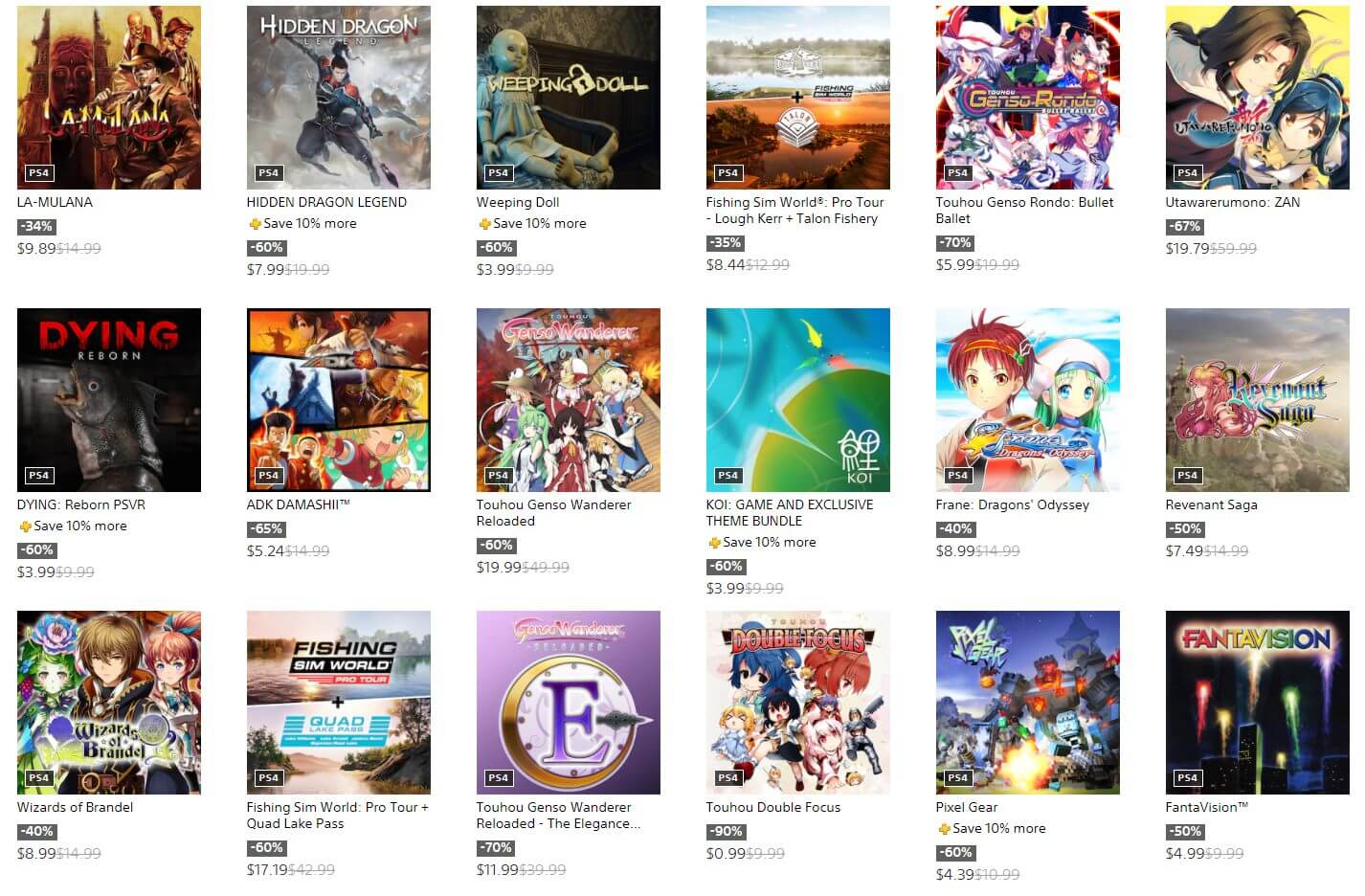Open Touhou Genso Wanderer Reloaded

coord(569,400)
